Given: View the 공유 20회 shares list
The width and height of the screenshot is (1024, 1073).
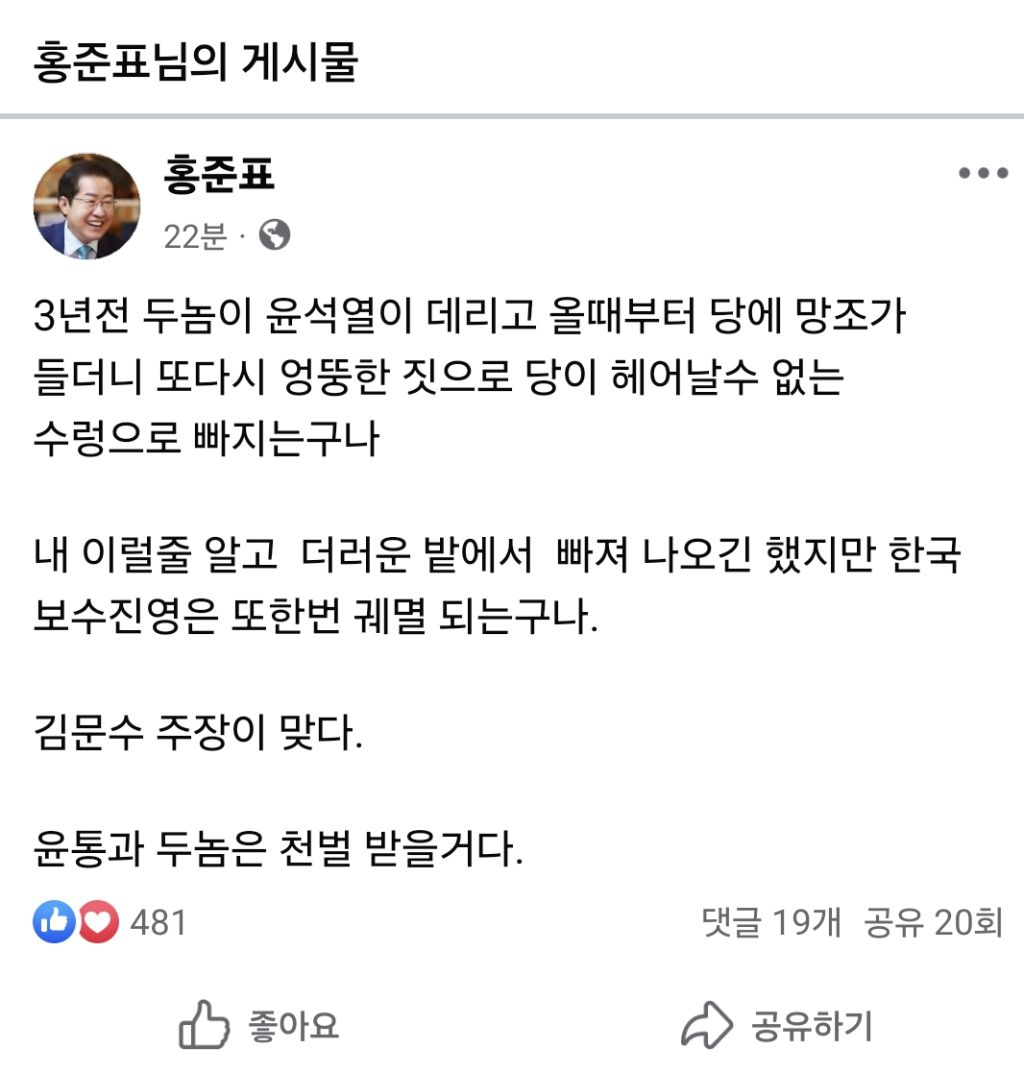Looking at the screenshot, I should pos(932,922).
